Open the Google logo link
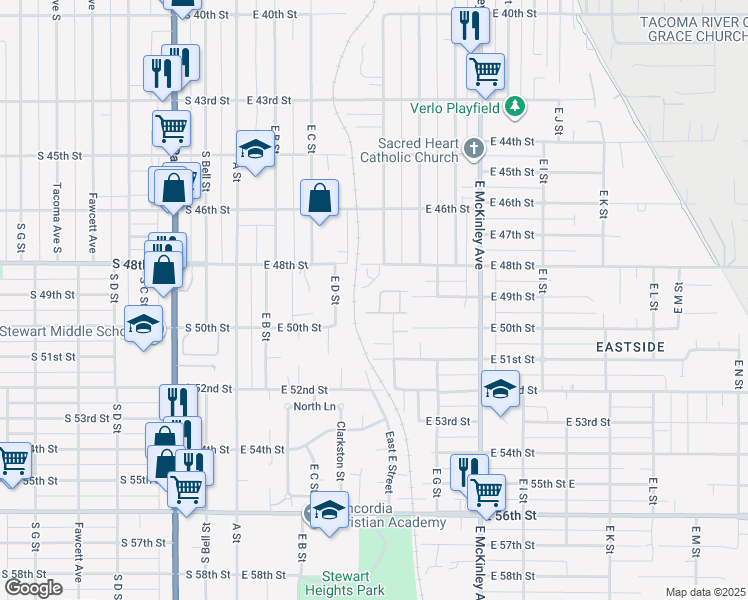This screenshot has height=600, width=748. (33, 588)
